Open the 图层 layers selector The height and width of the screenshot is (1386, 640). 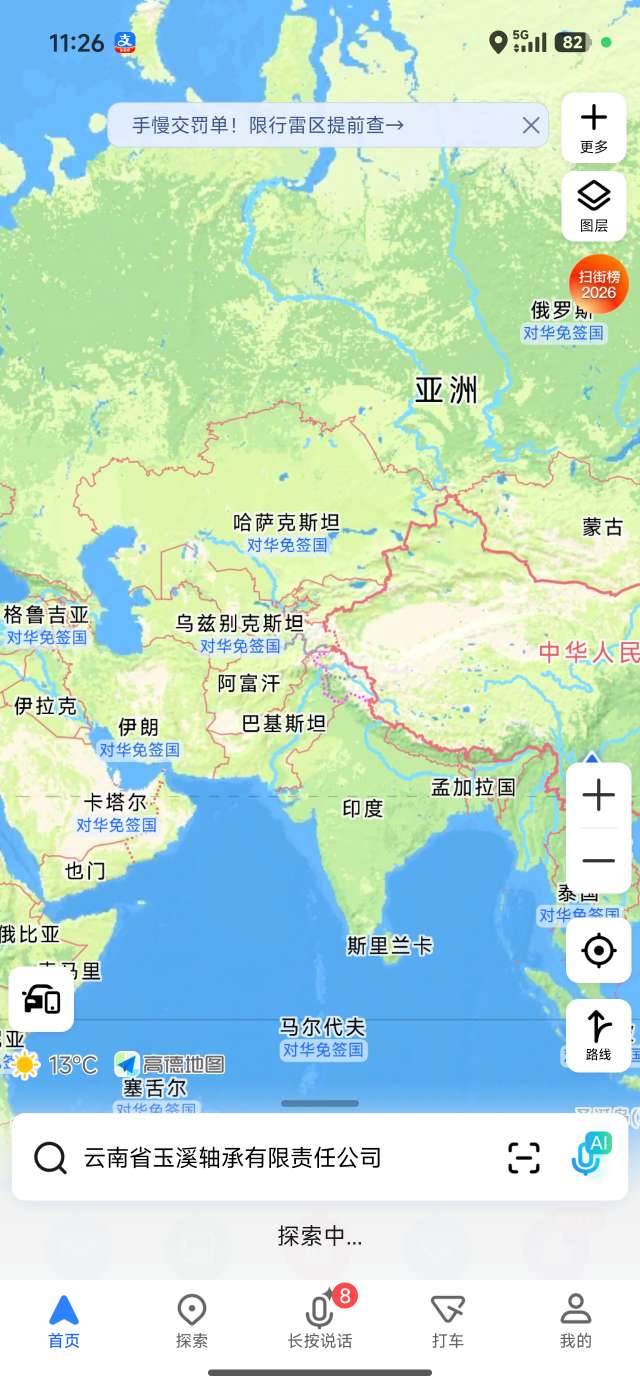click(594, 206)
